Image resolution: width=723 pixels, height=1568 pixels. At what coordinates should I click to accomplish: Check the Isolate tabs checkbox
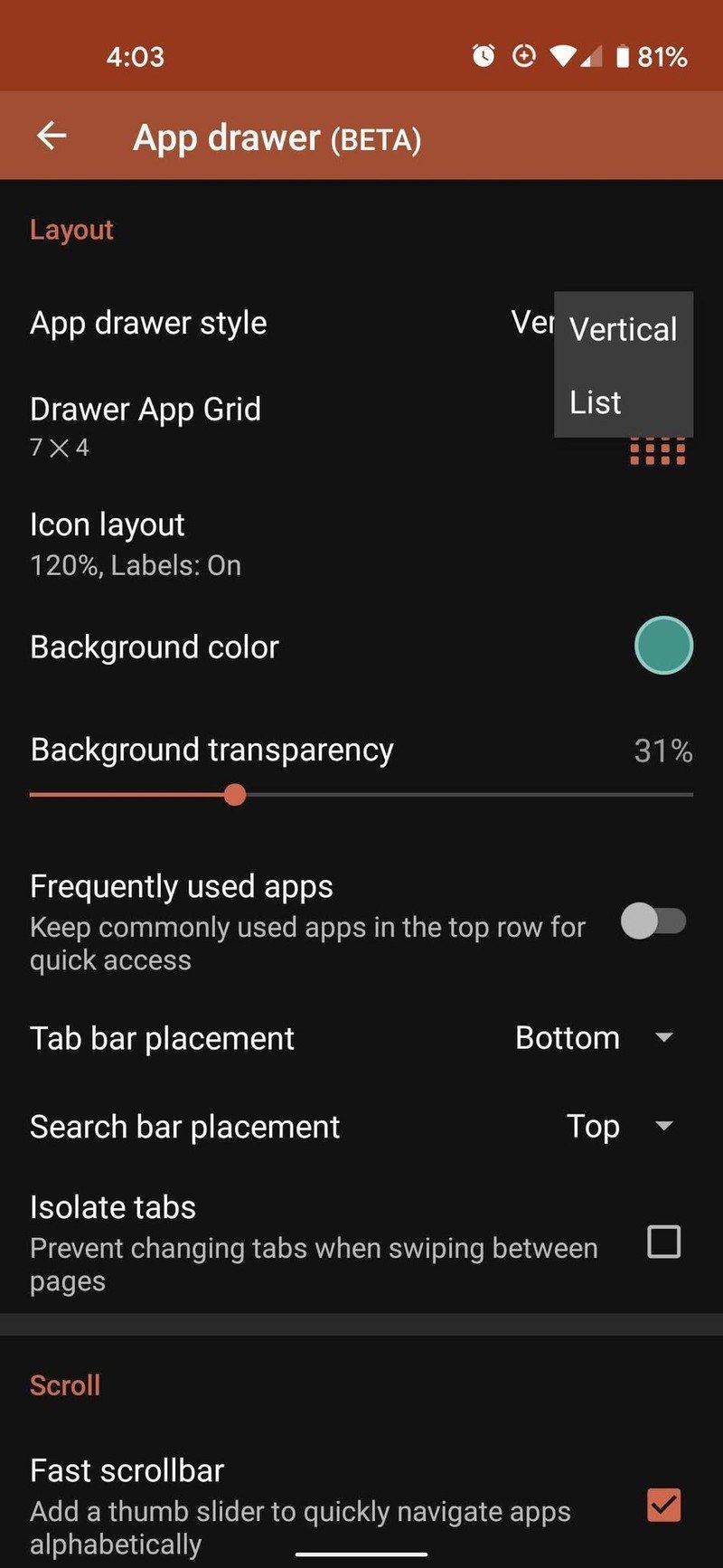tap(662, 1242)
